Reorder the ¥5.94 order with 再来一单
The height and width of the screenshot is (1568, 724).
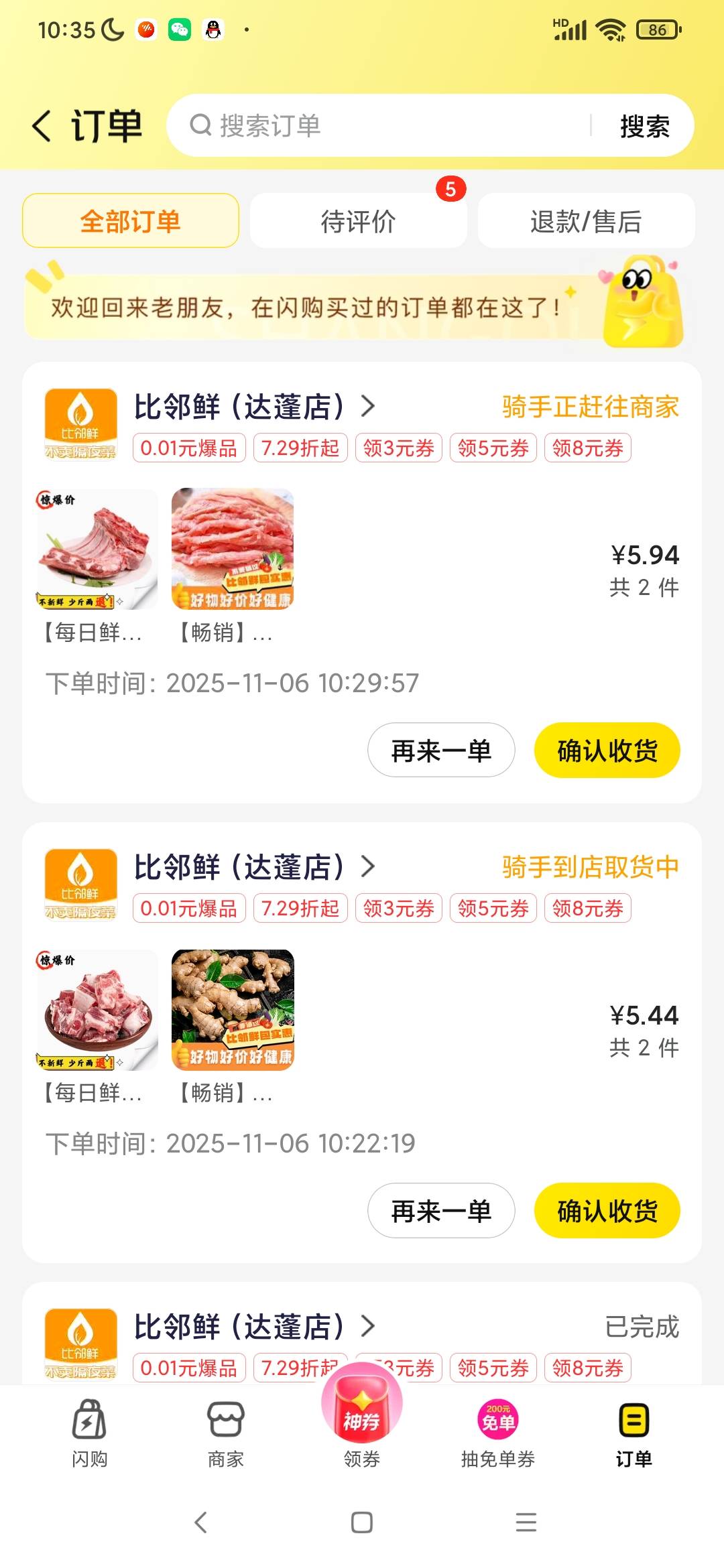[x=441, y=750]
